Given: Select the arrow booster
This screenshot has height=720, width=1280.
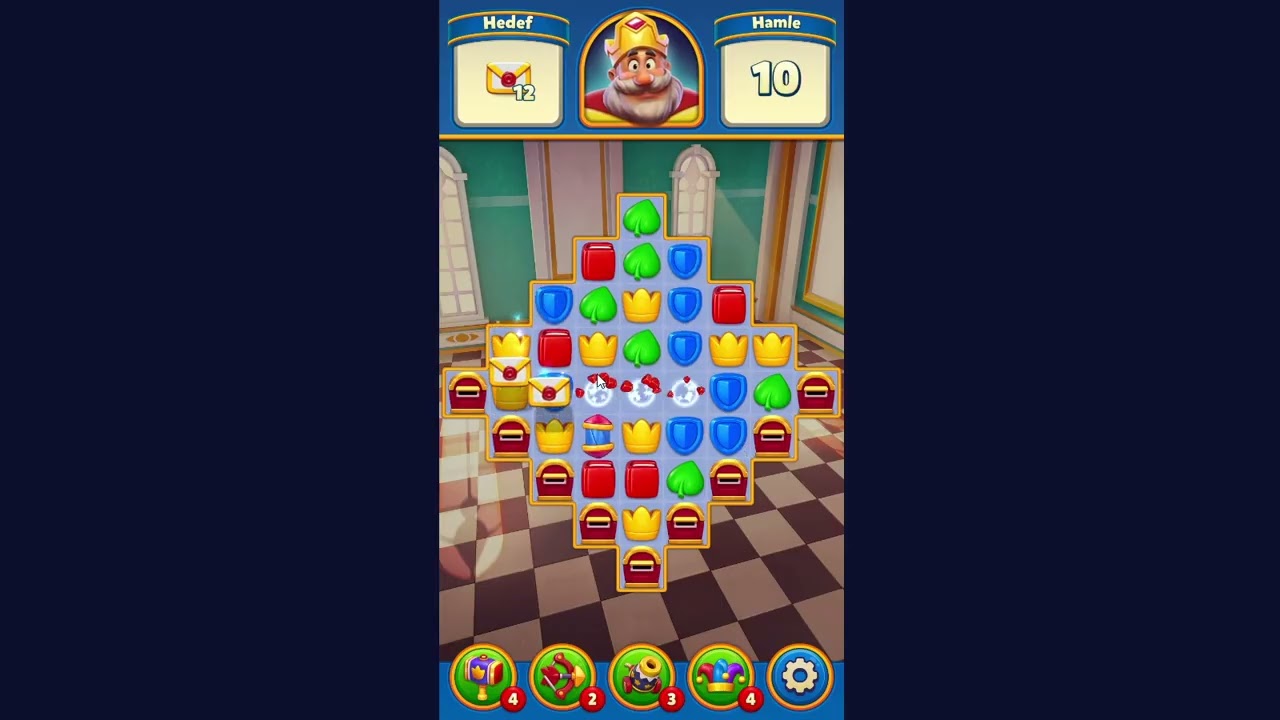Looking at the screenshot, I should click(x=562, y=677).
